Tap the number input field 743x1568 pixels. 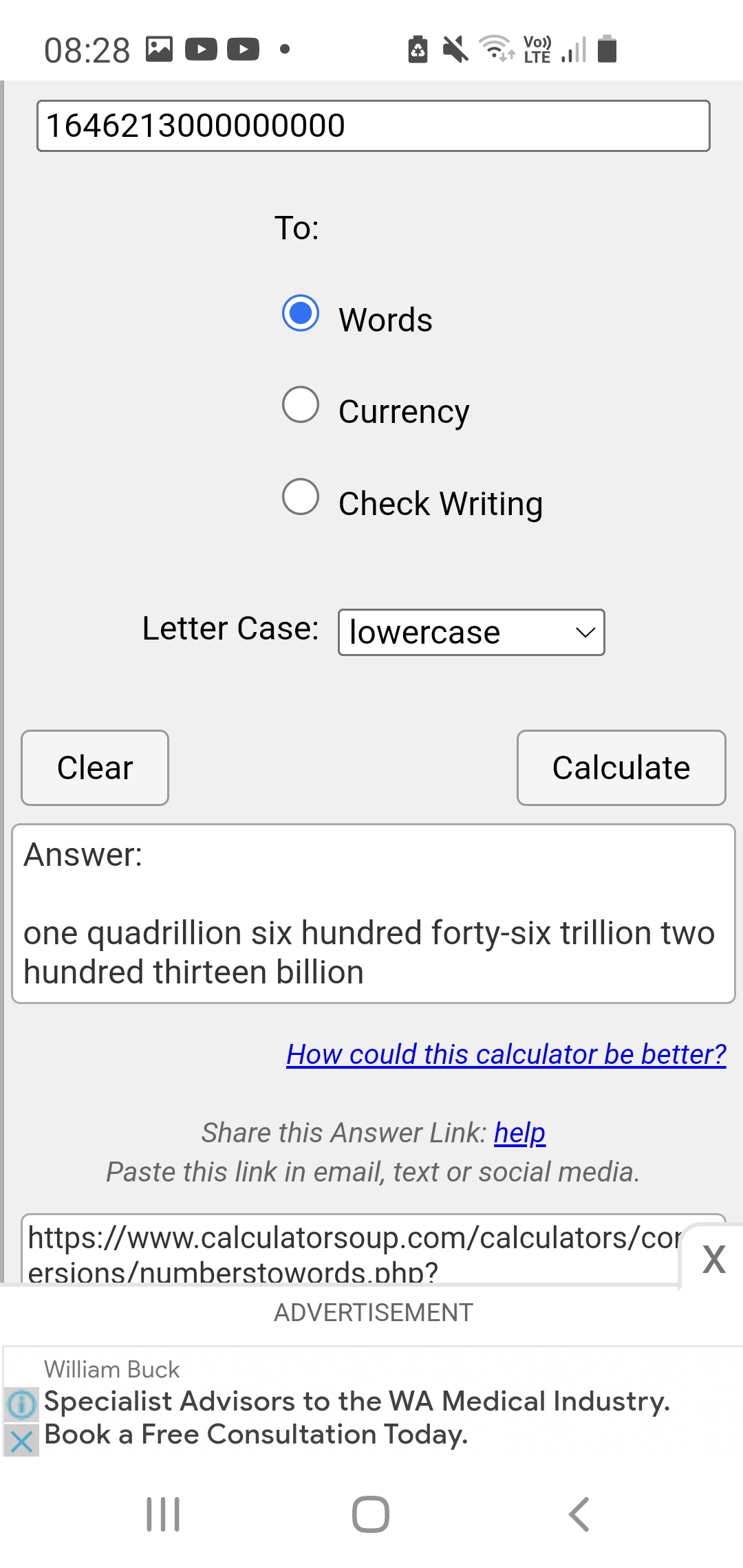[x=374, y=126]
